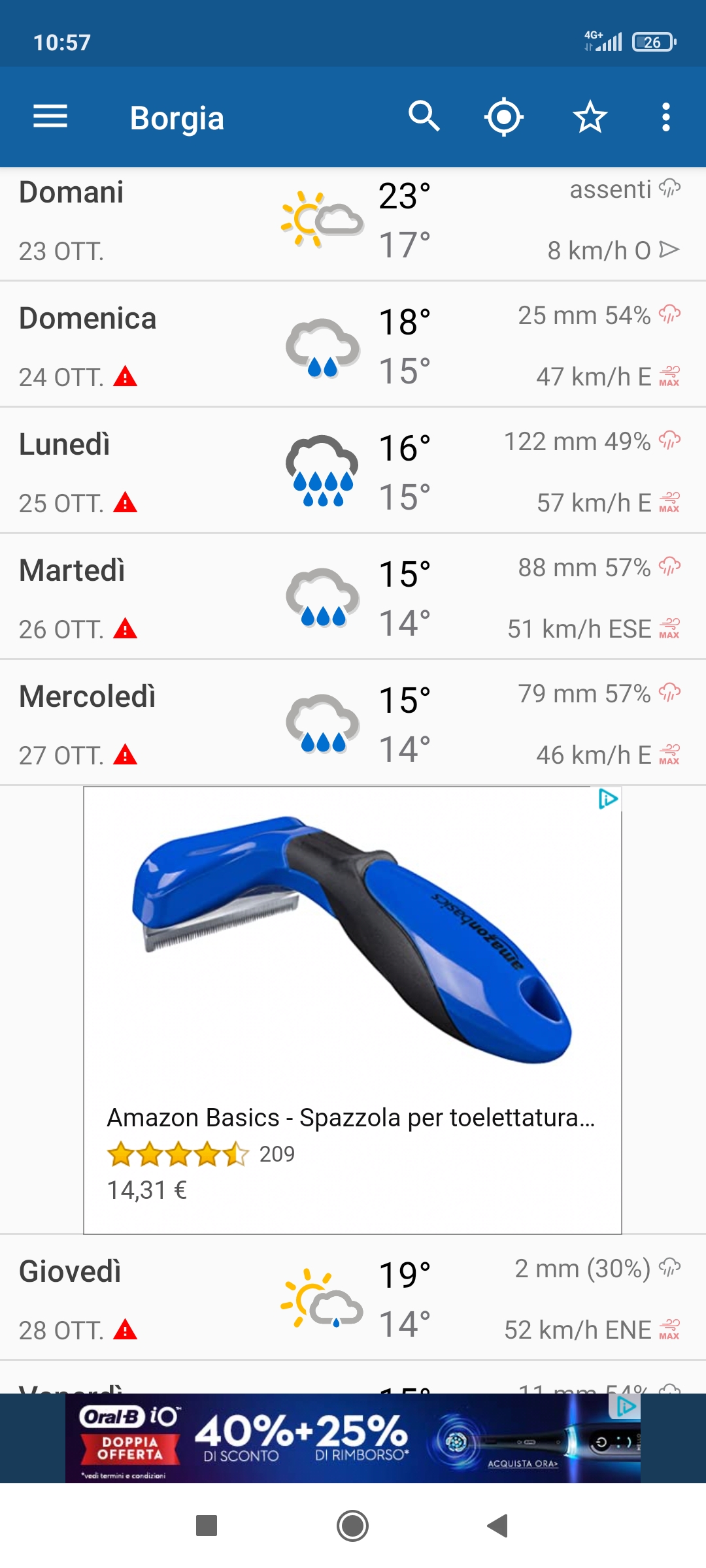Open Mercoledì 27 OTT. forecast
This screenshot has width=706, height=1568.
pos(353,723)
